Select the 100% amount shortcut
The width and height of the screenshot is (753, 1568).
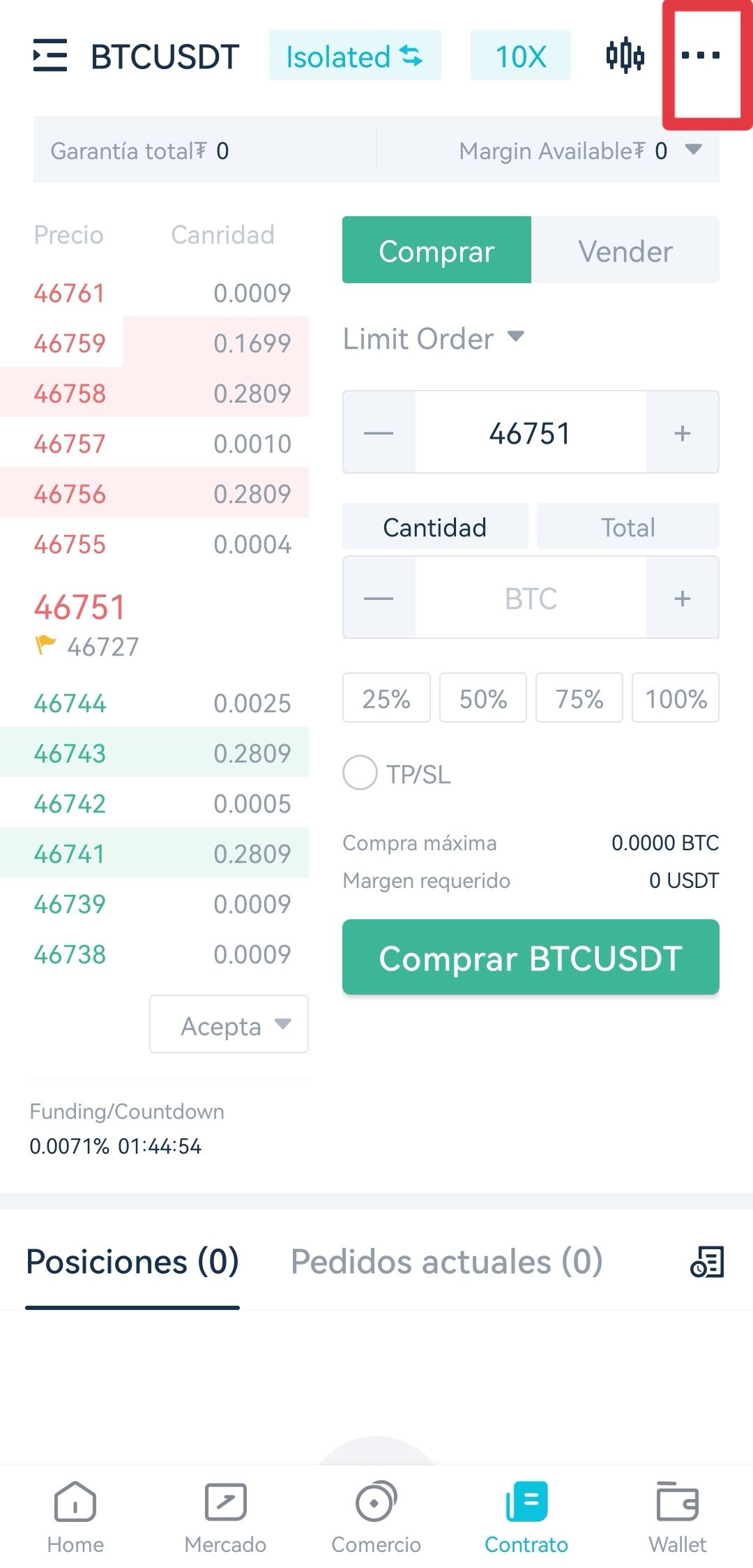pos(676,698)
